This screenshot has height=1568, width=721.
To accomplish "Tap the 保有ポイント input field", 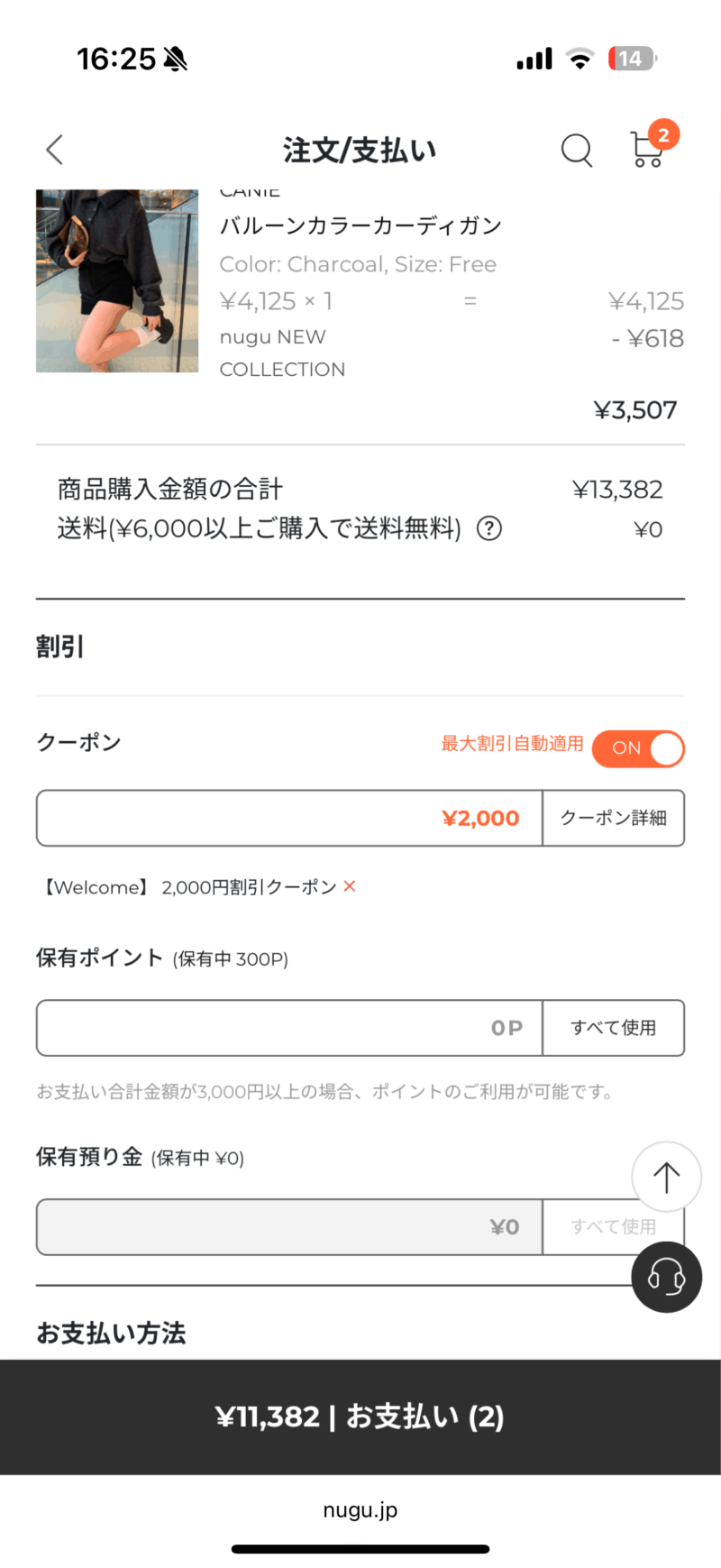I will coord(289,1028).
